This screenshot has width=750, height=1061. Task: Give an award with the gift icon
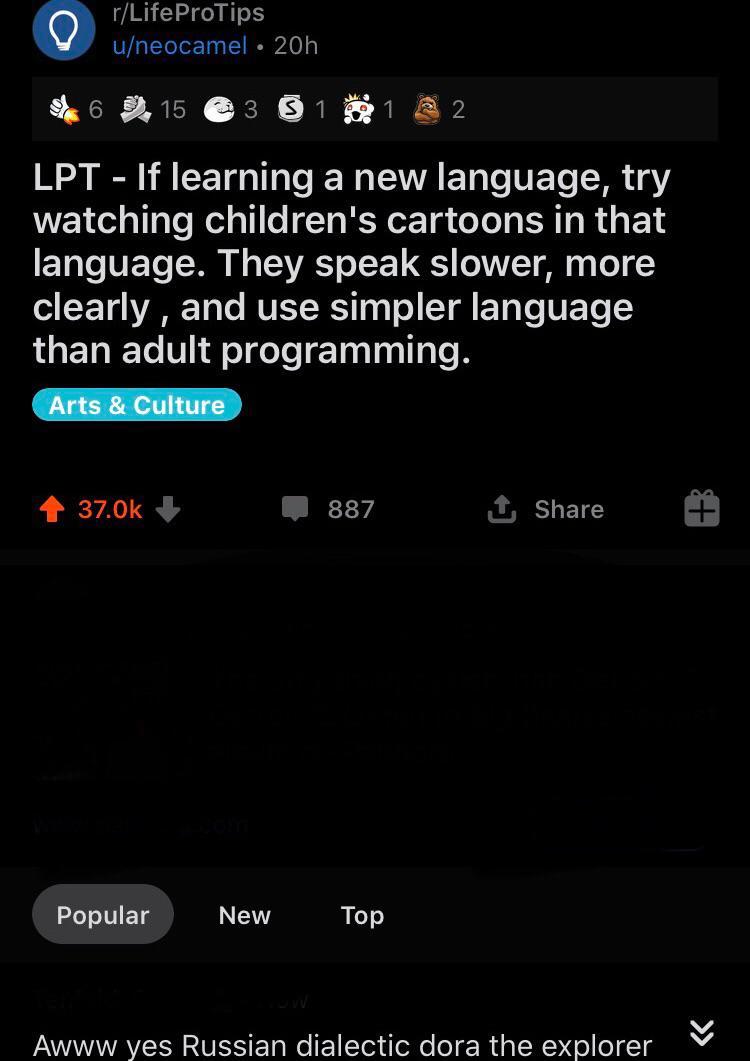(x=701, y=508)
